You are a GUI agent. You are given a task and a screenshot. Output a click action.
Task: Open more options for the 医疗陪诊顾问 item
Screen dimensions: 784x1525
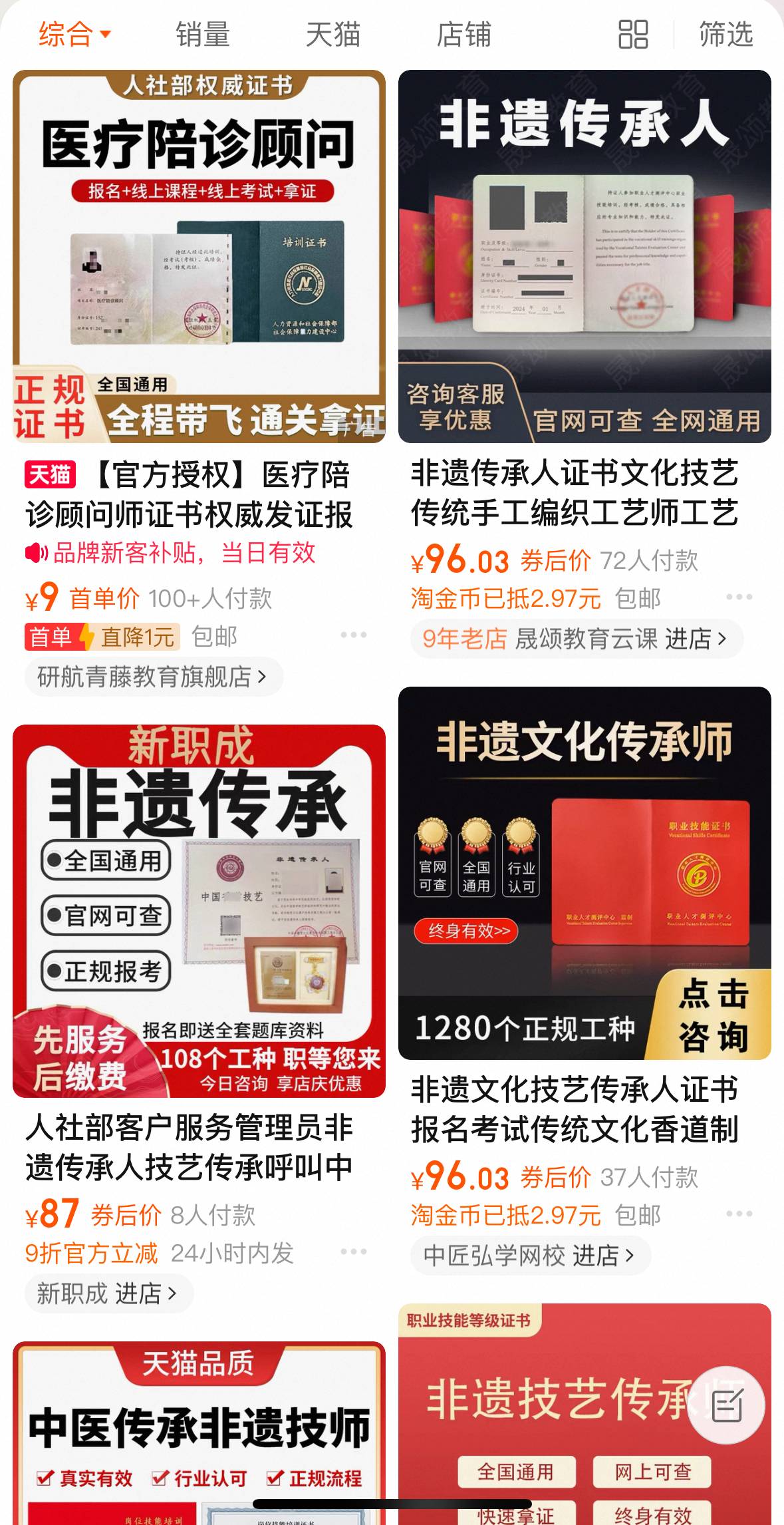pyautogui.click(x=353, y=635)
